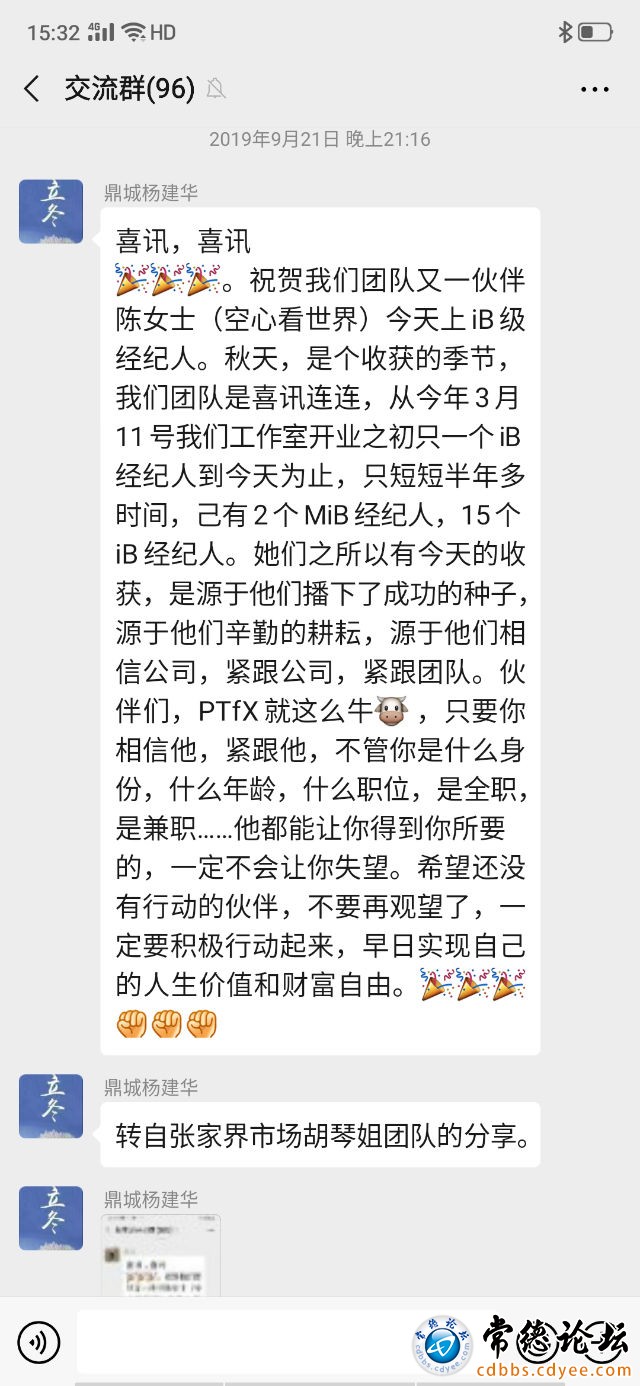The image size is (640, 1386).
Task: Open the chat's three-dot options menu
Action: (594, 89)
